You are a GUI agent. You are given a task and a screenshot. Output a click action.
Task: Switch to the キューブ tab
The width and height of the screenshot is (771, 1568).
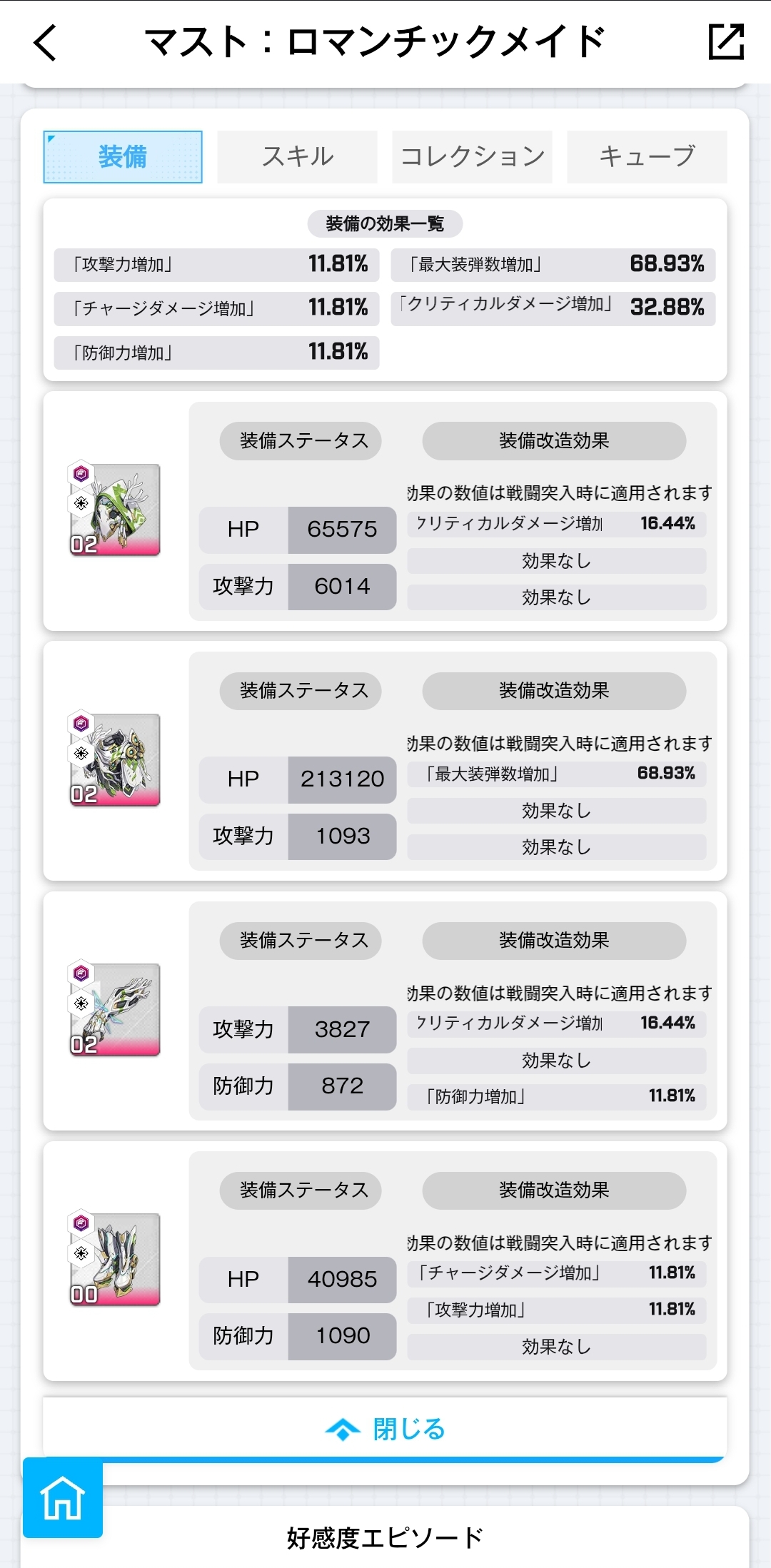click(647, 157)
